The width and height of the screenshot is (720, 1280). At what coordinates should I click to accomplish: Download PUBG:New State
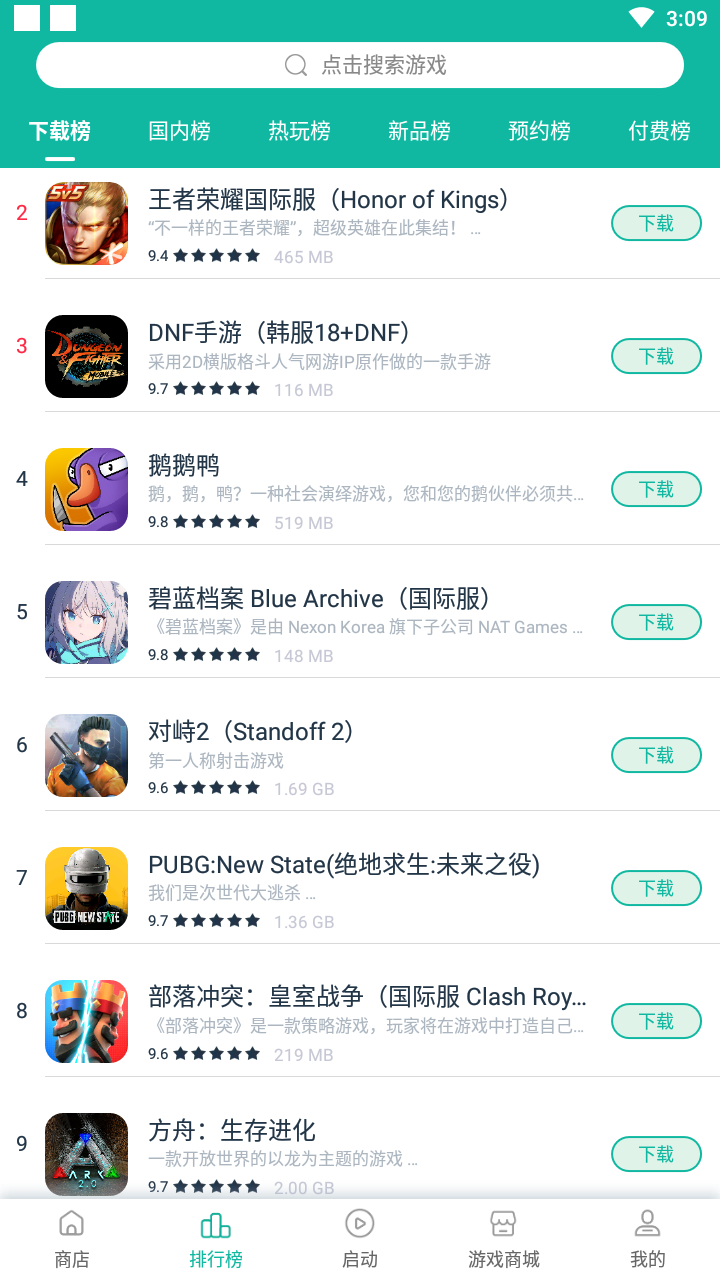point(656,888)
